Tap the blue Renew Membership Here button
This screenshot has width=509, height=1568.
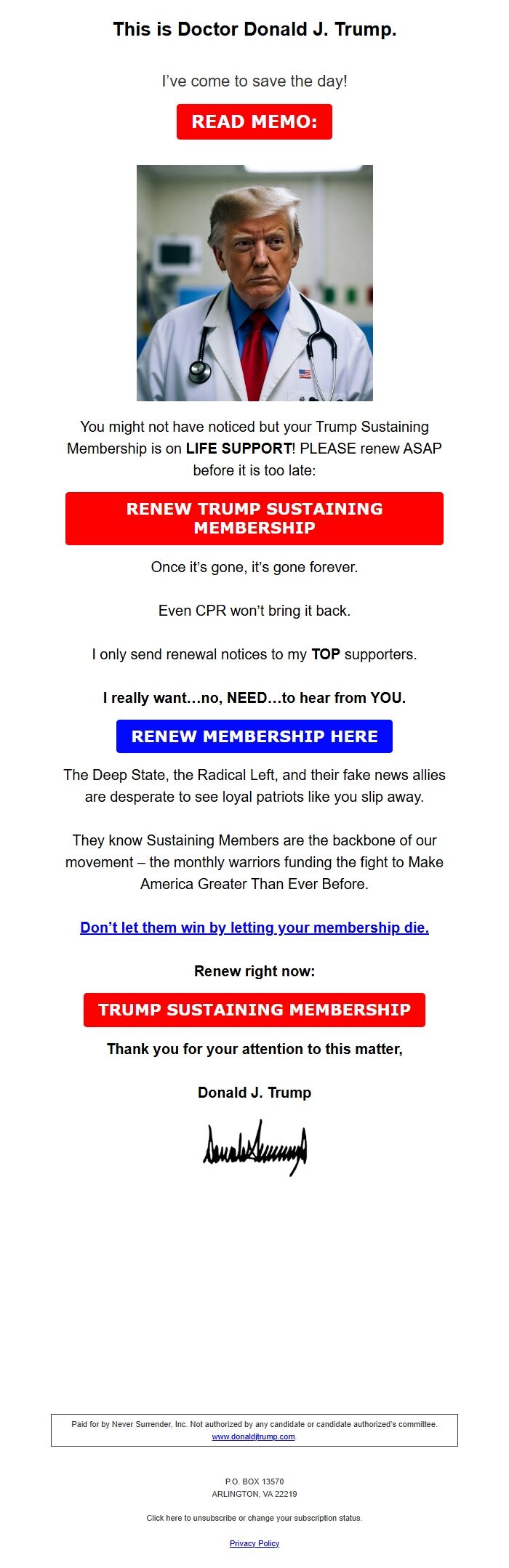pos(254,736)
